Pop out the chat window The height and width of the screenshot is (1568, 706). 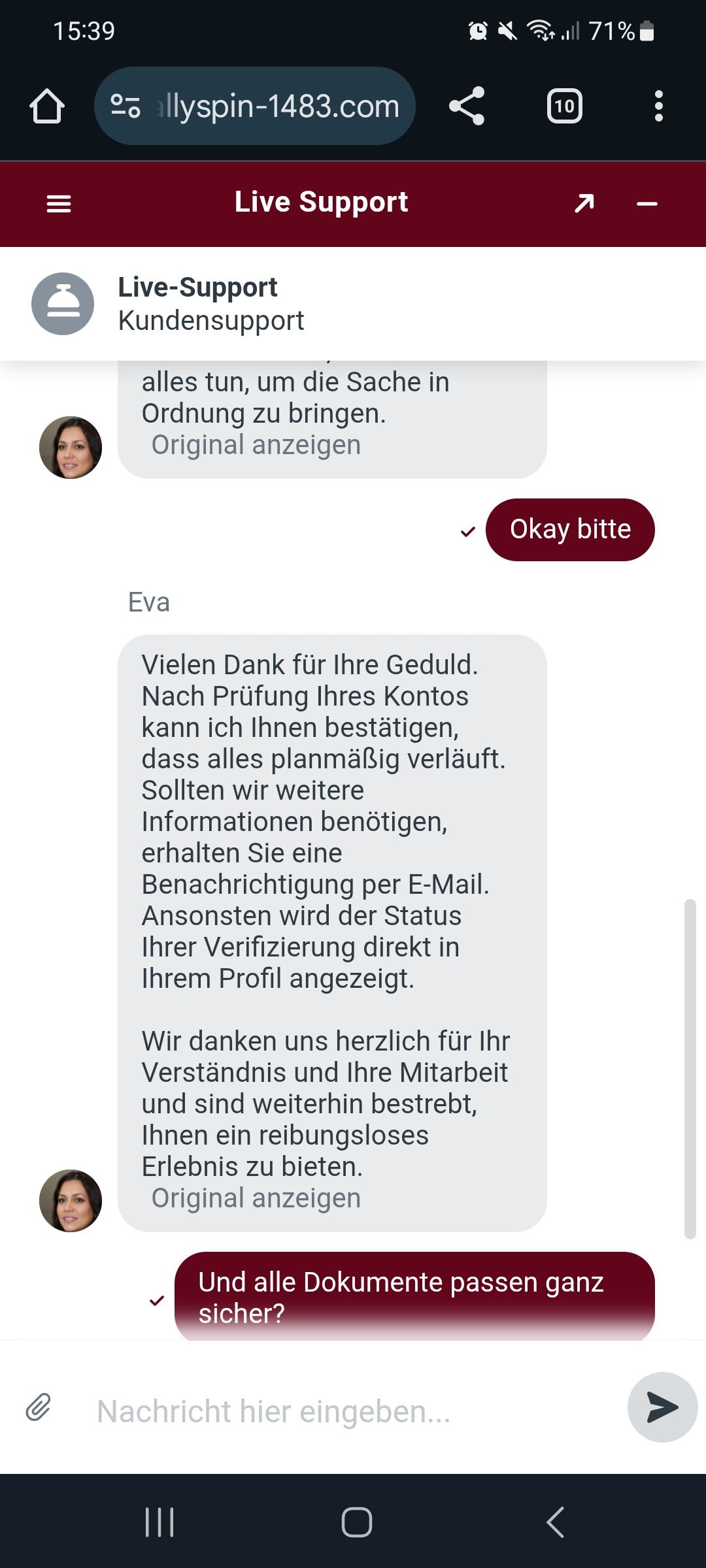tap(584, 204)
